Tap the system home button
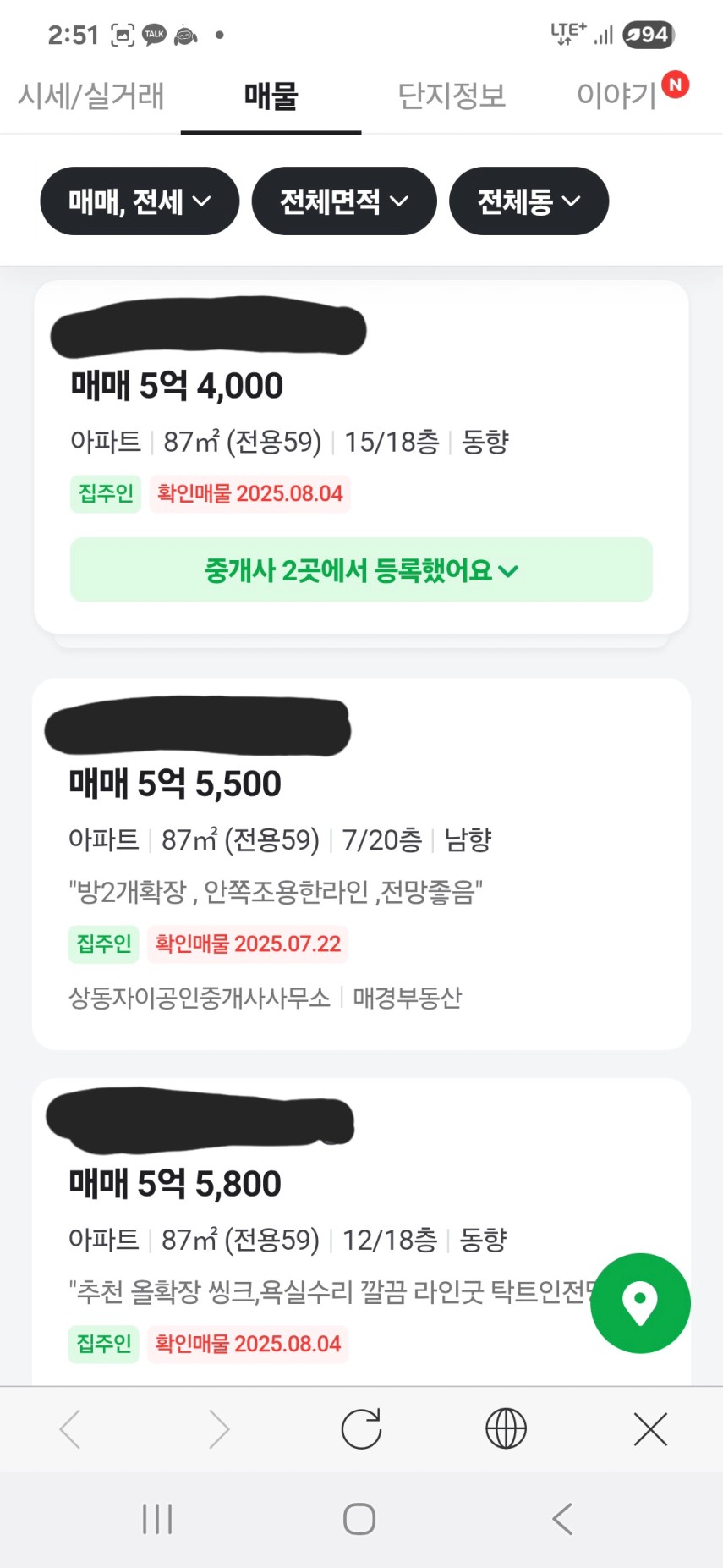This screenshot has height=1568, width=723. (x=359, y=1519)
